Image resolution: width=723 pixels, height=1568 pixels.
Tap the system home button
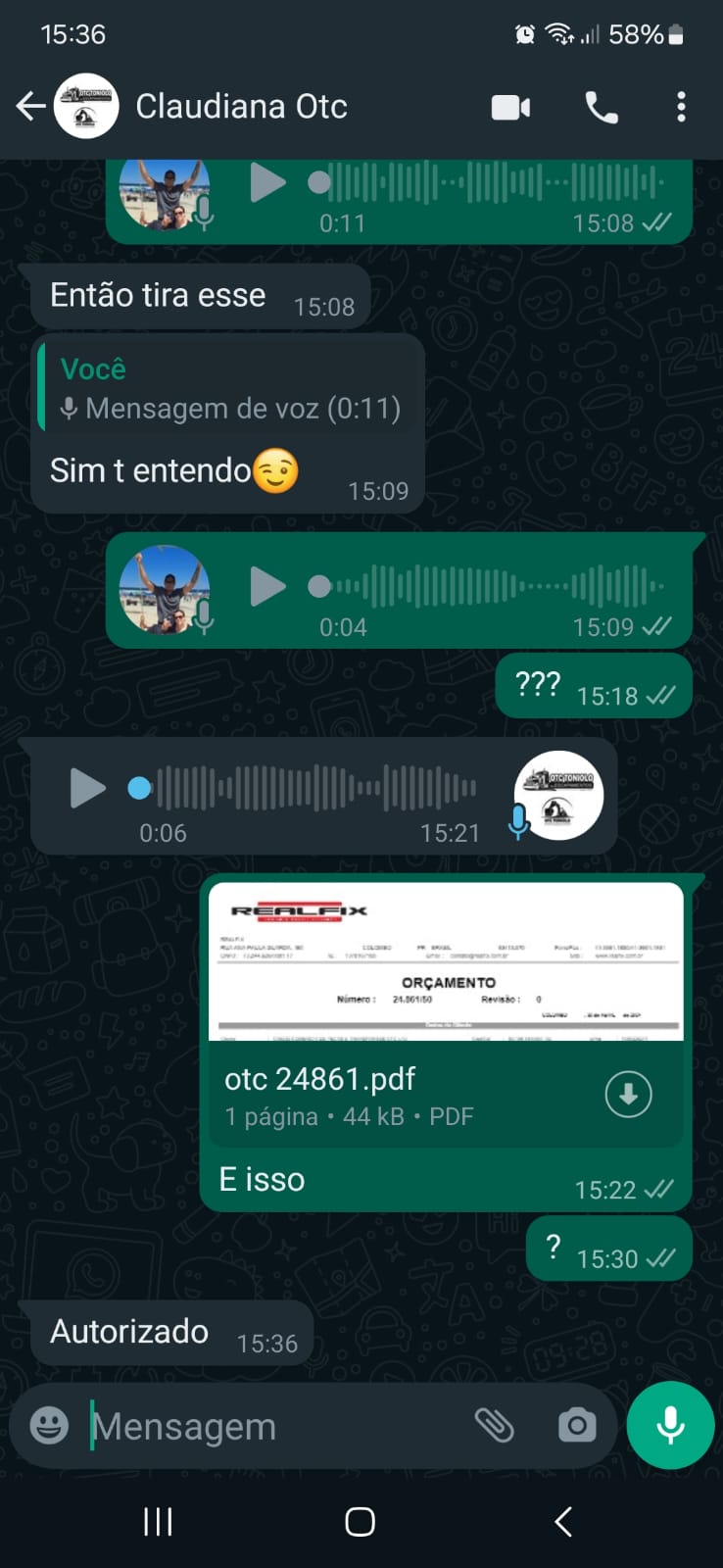(360, 1521)
